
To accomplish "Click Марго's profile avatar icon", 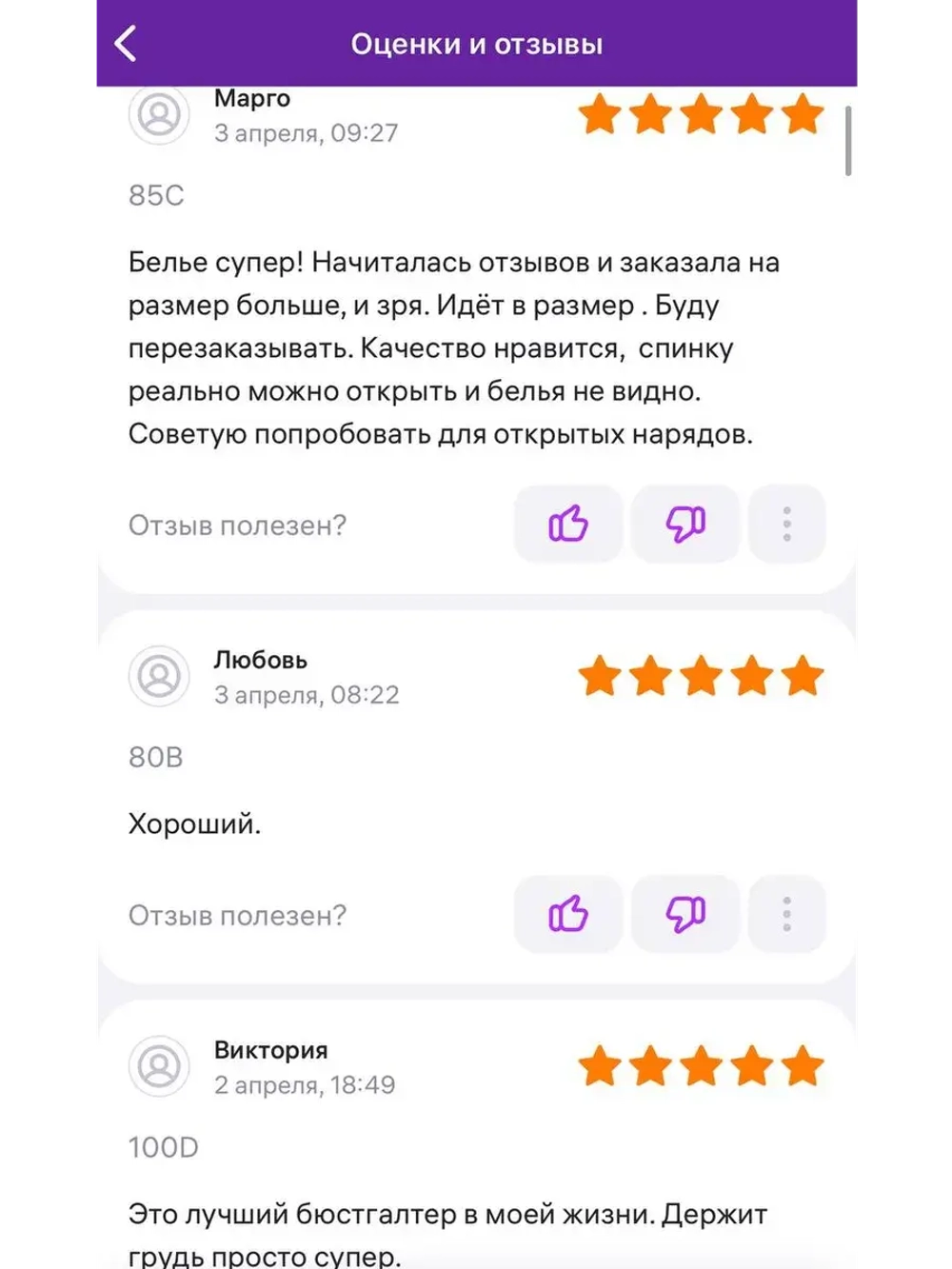I will point(160,114).
